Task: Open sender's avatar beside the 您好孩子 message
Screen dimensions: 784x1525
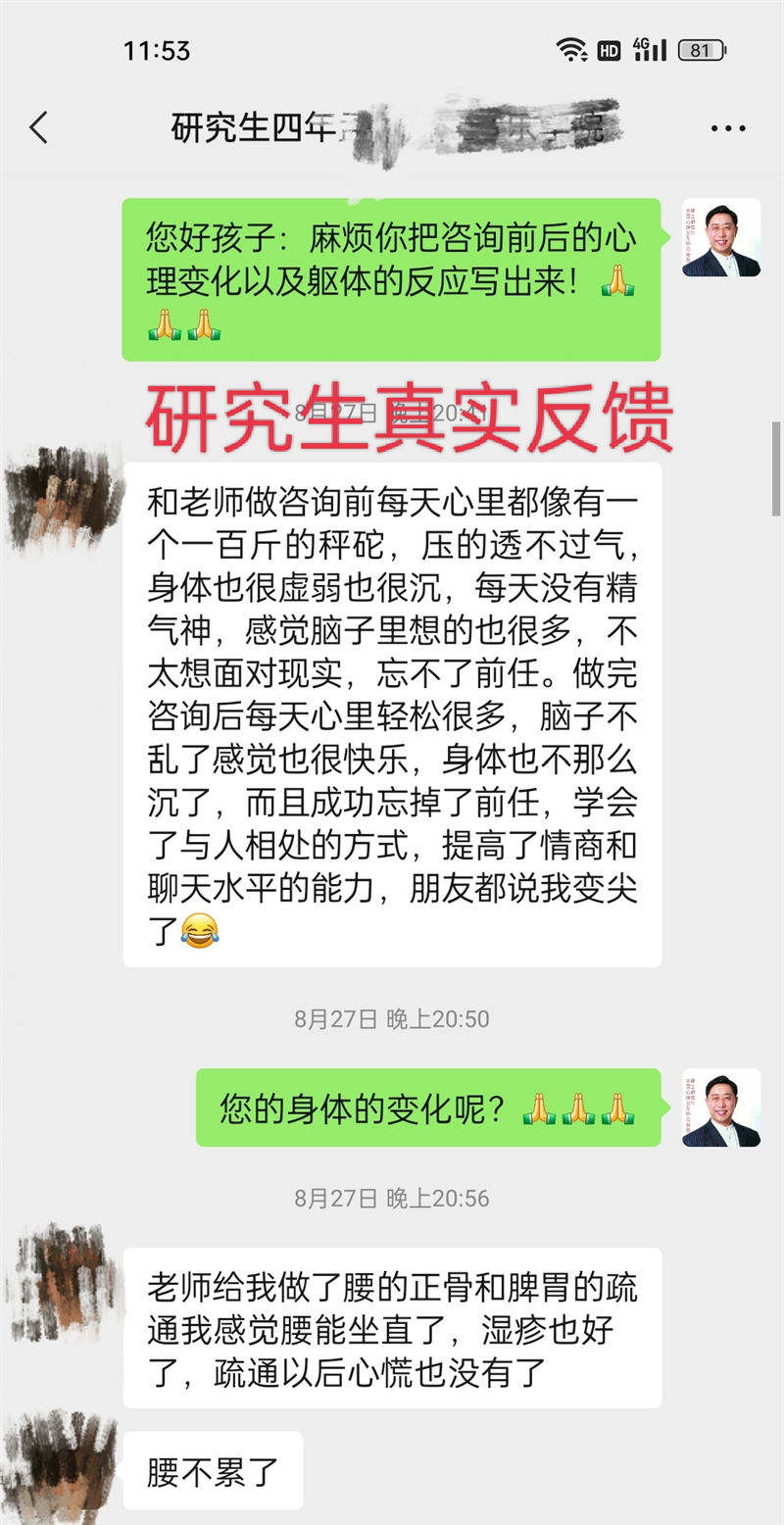Action: (x=721, y=238)
